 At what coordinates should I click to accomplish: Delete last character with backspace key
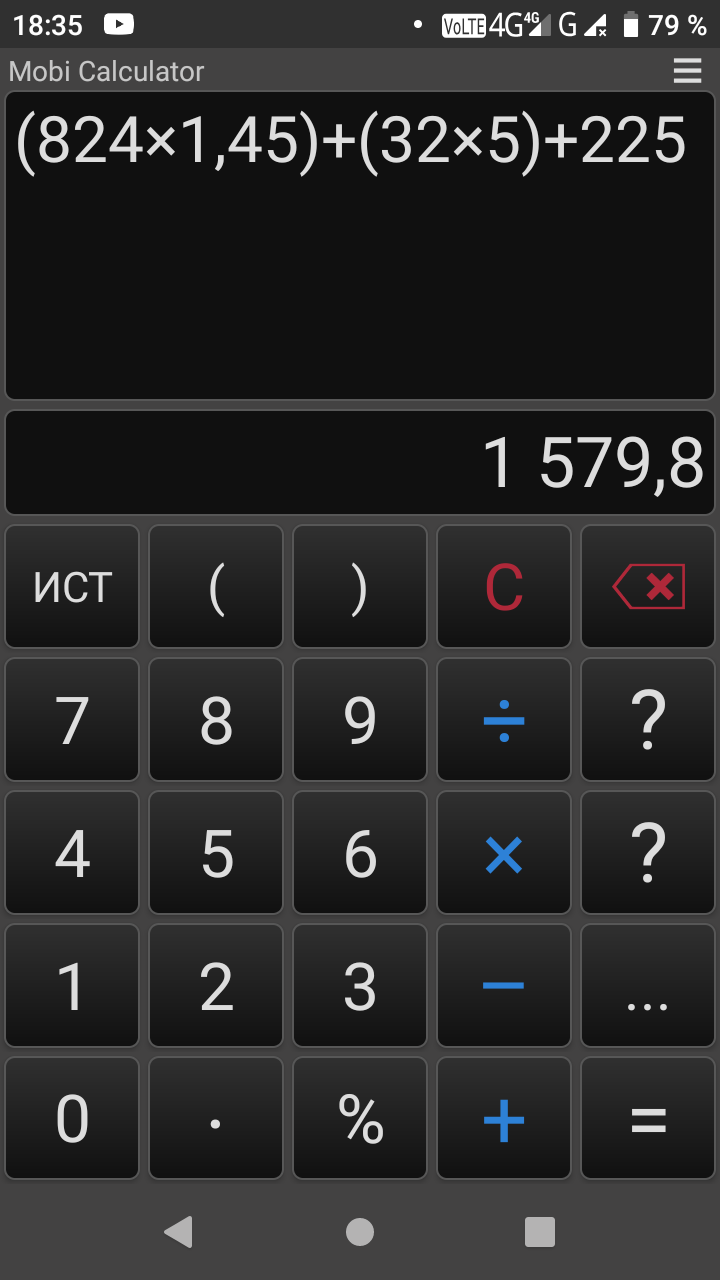click(x=648, y=587)
